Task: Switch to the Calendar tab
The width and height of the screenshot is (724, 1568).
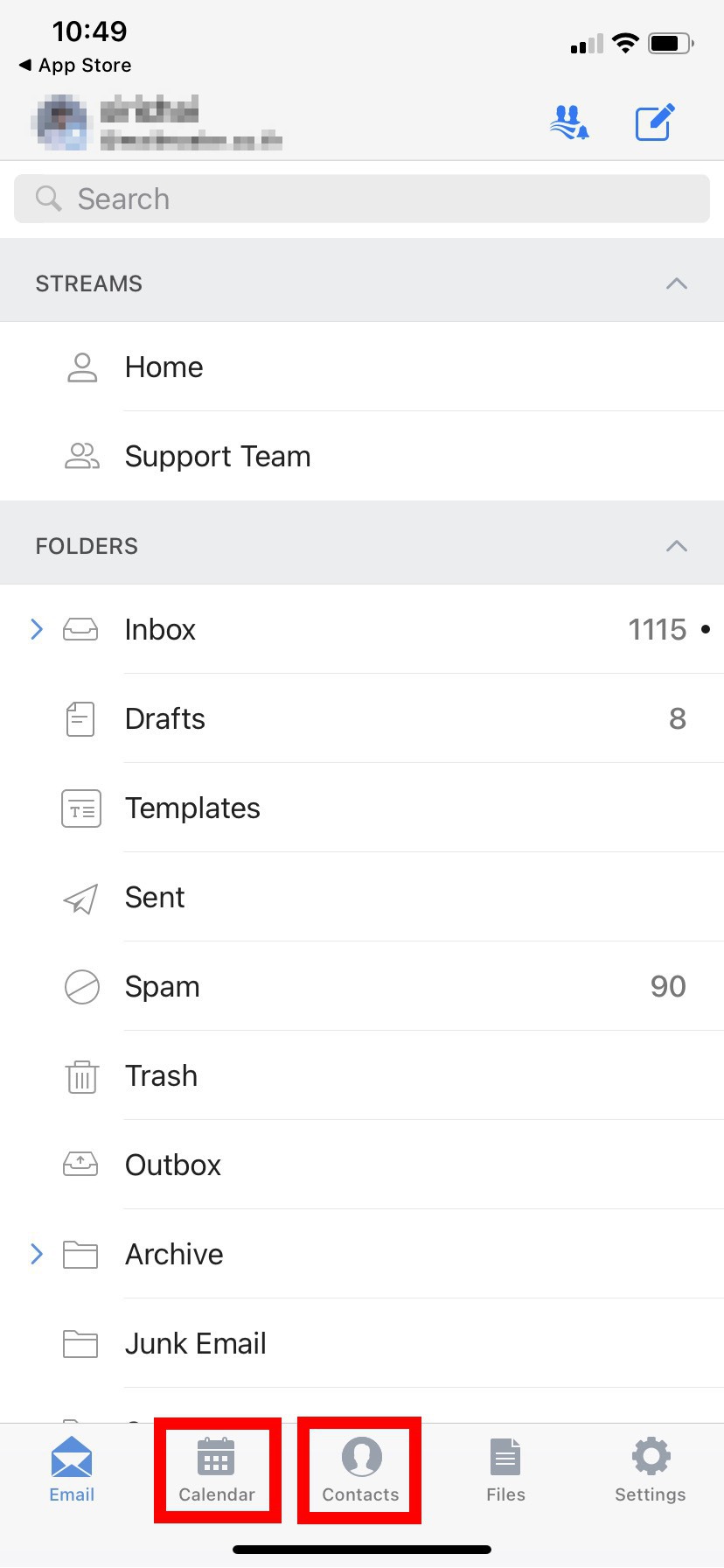Action: coord(217,1470)
